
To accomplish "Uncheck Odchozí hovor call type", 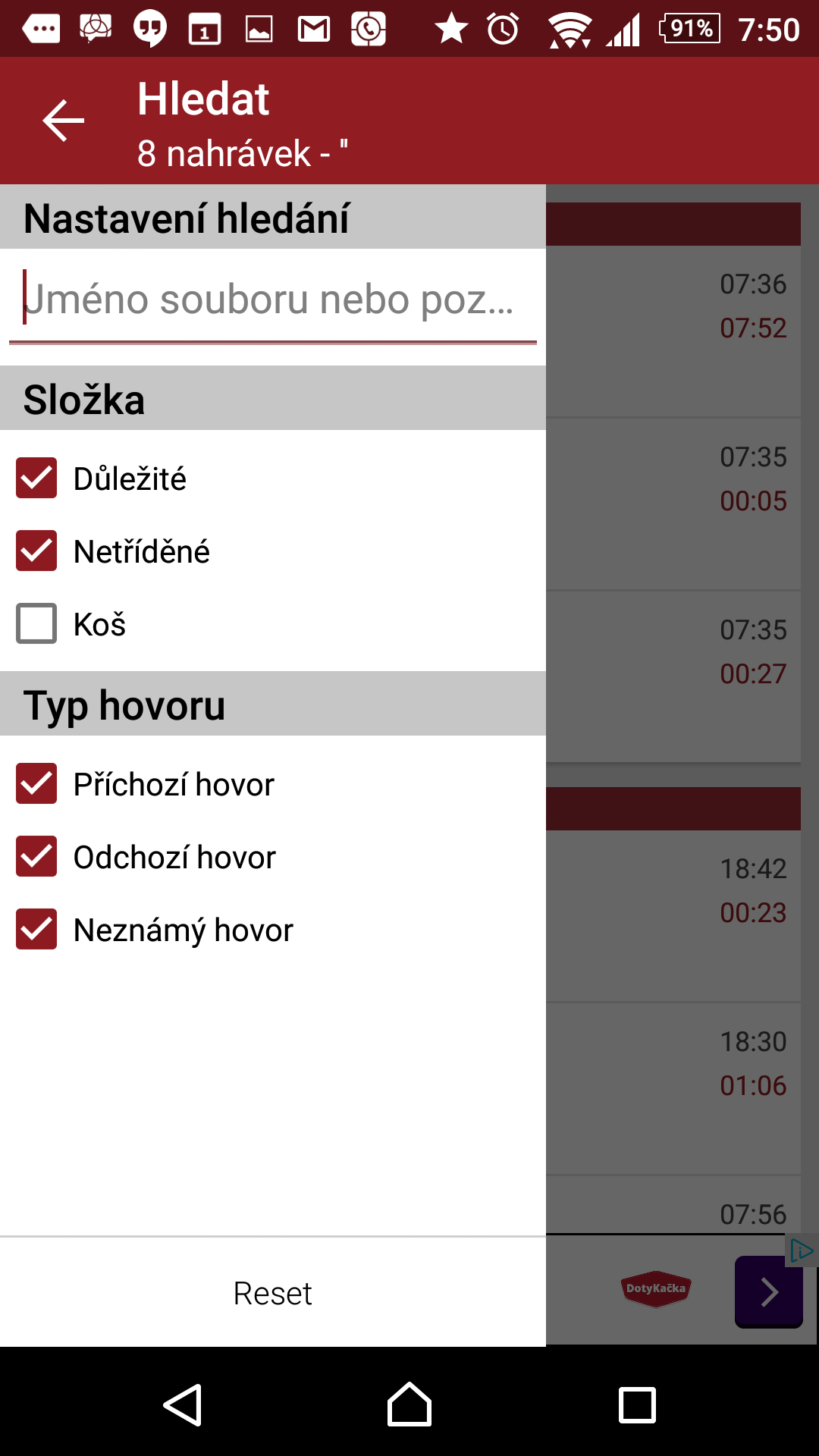I will pos(36,856).
